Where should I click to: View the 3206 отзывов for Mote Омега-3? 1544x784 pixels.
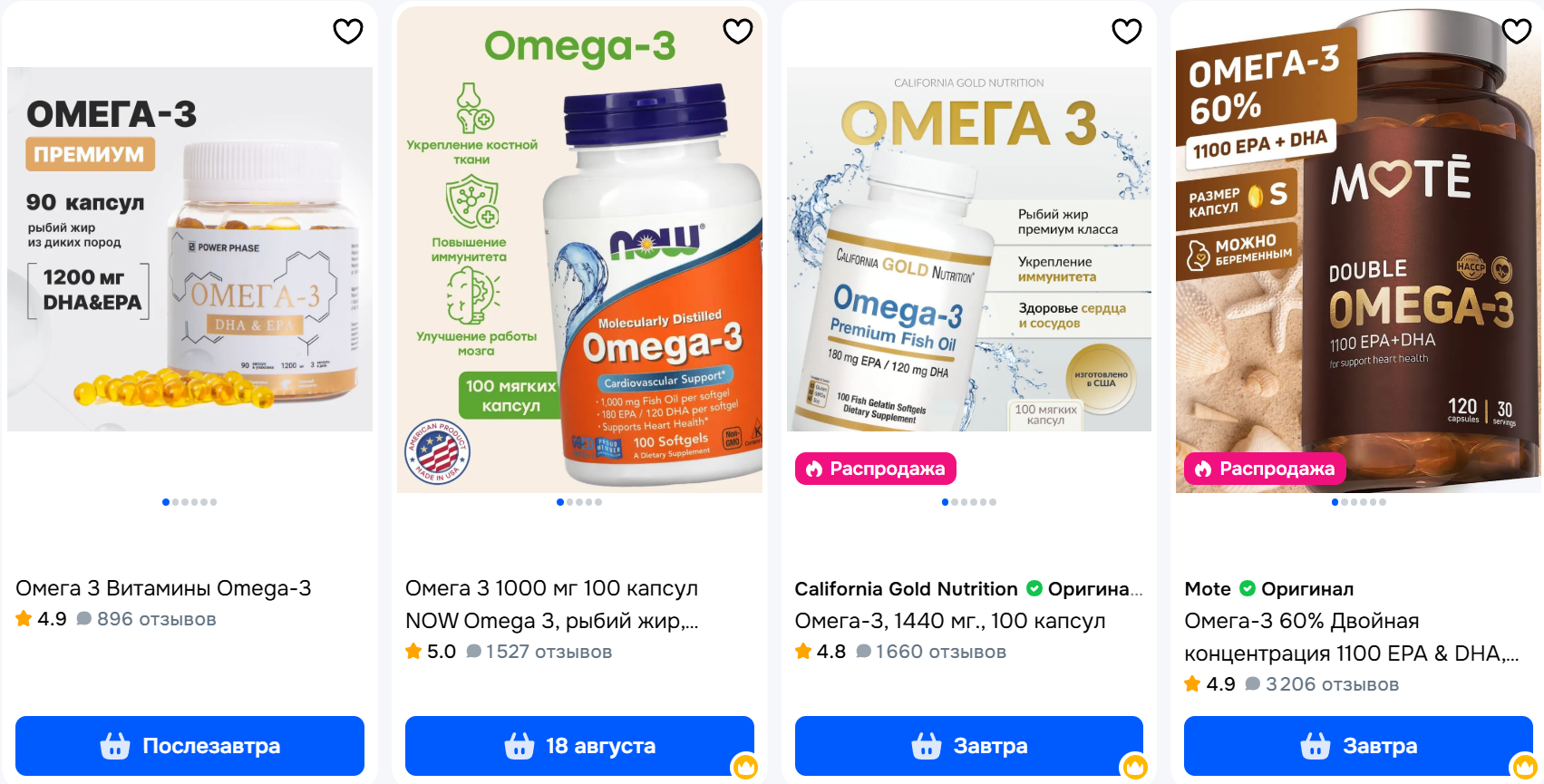1331,684
